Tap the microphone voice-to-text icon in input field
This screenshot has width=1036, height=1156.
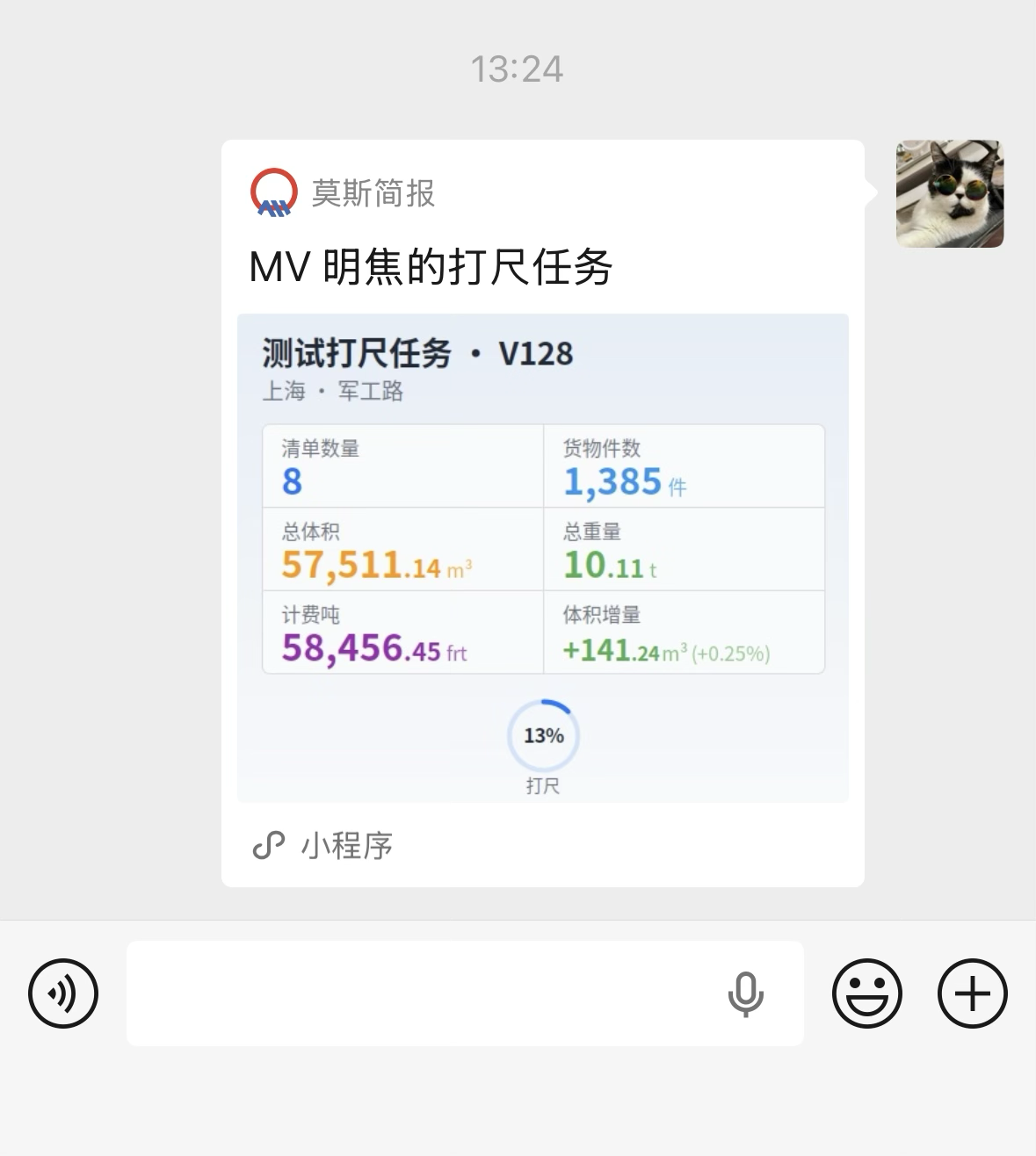tap(746, 993)
